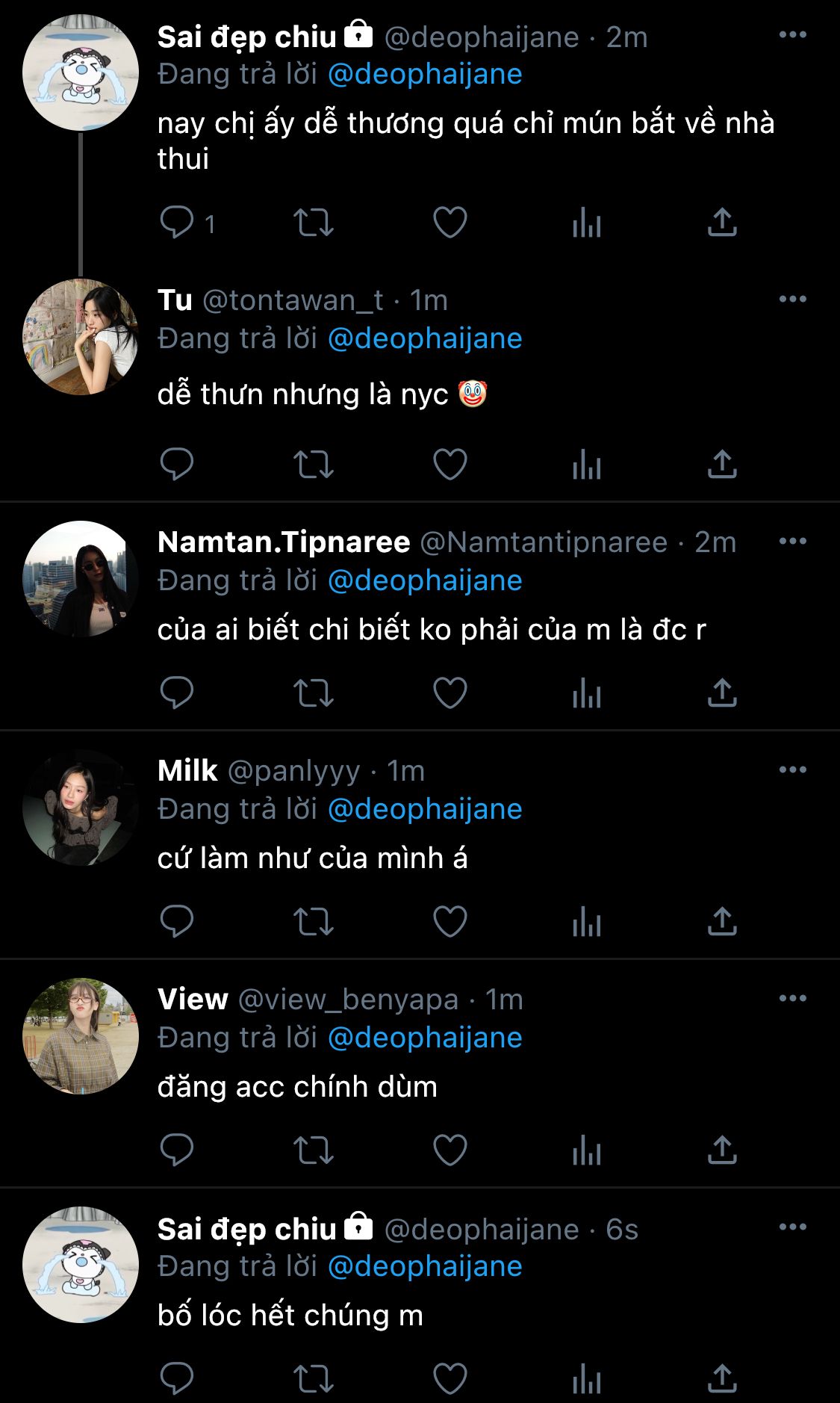The width and height of the screenshot is (840, 1403).
Task: Like Milk's reply 'cứ làm như của mình á'
Action: pos(449,921)
